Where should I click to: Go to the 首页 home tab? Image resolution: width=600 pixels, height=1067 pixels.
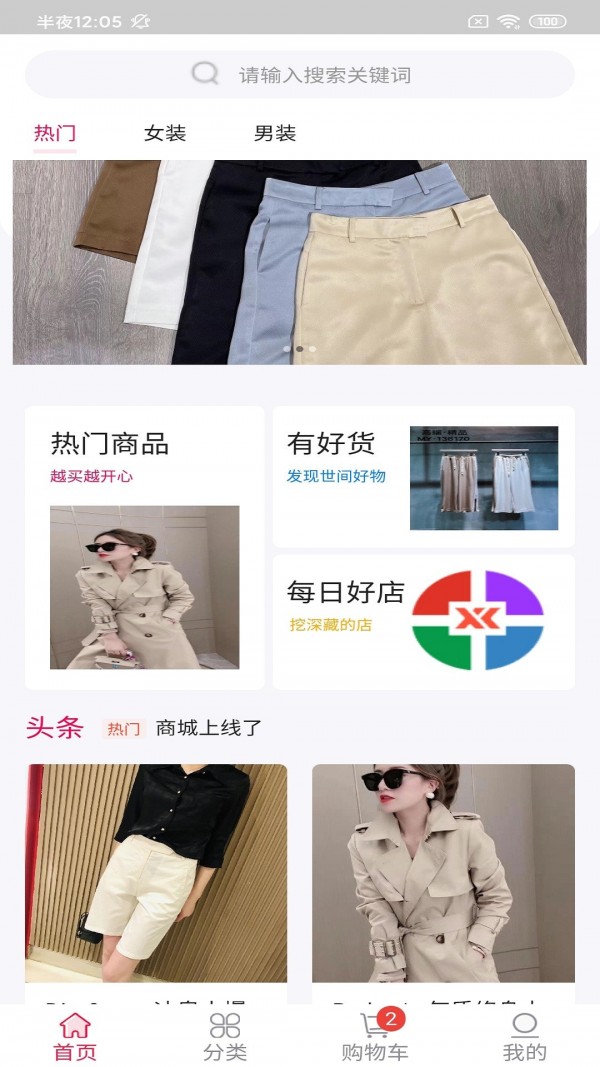pos(75,1036)
